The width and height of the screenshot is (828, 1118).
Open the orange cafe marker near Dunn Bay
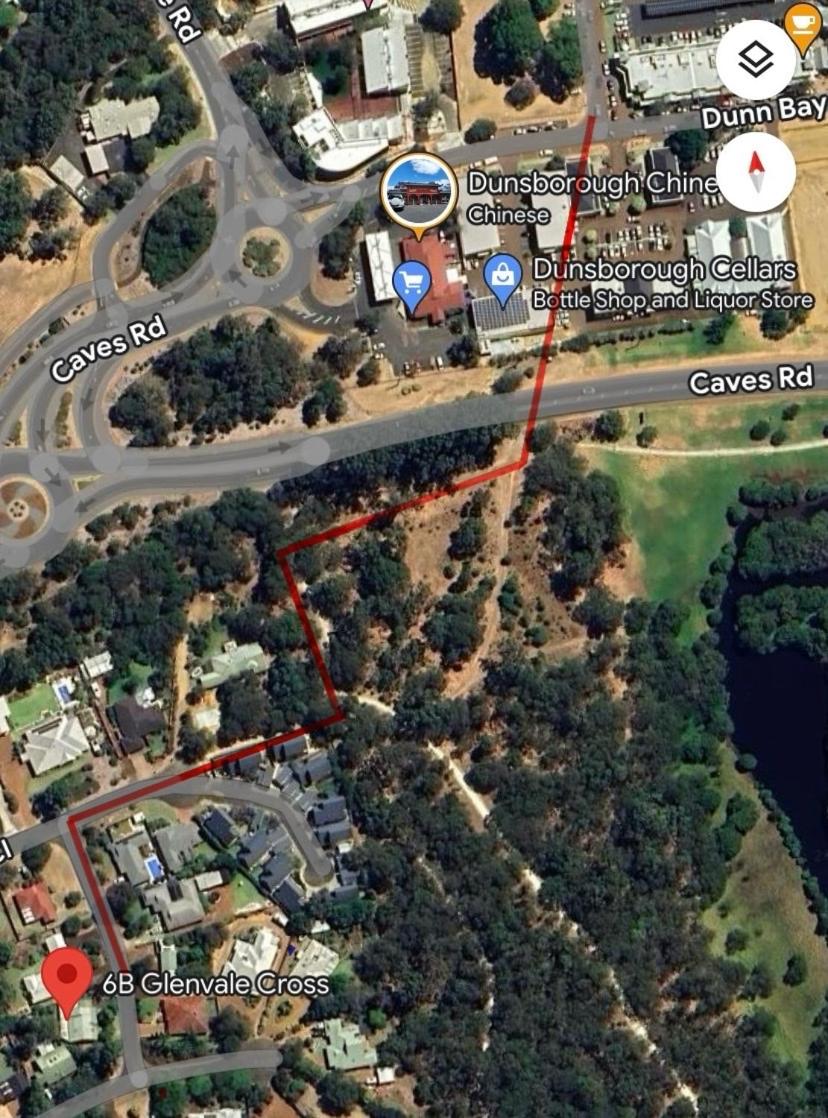[802, 24]
